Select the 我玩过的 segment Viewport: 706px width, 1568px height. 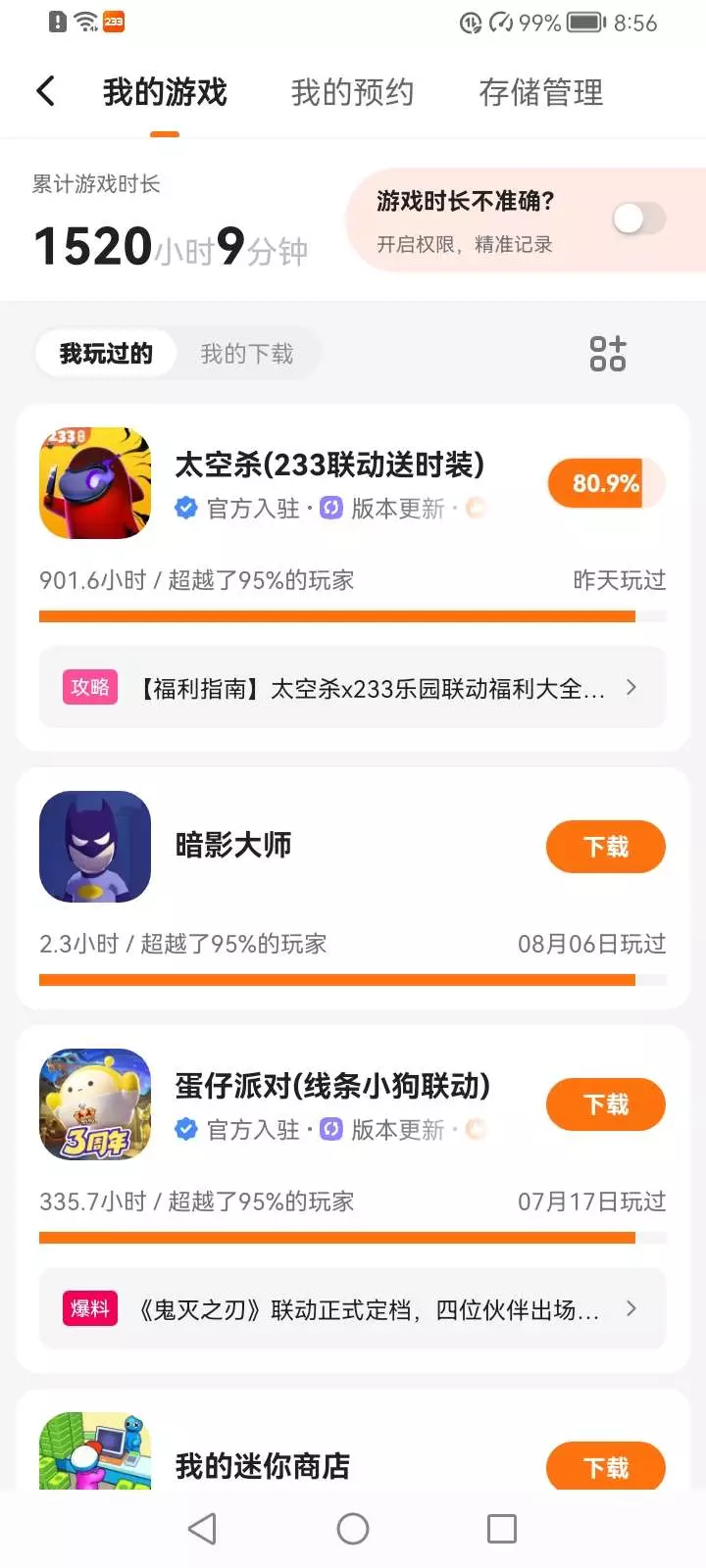click(x=106, y=354)
